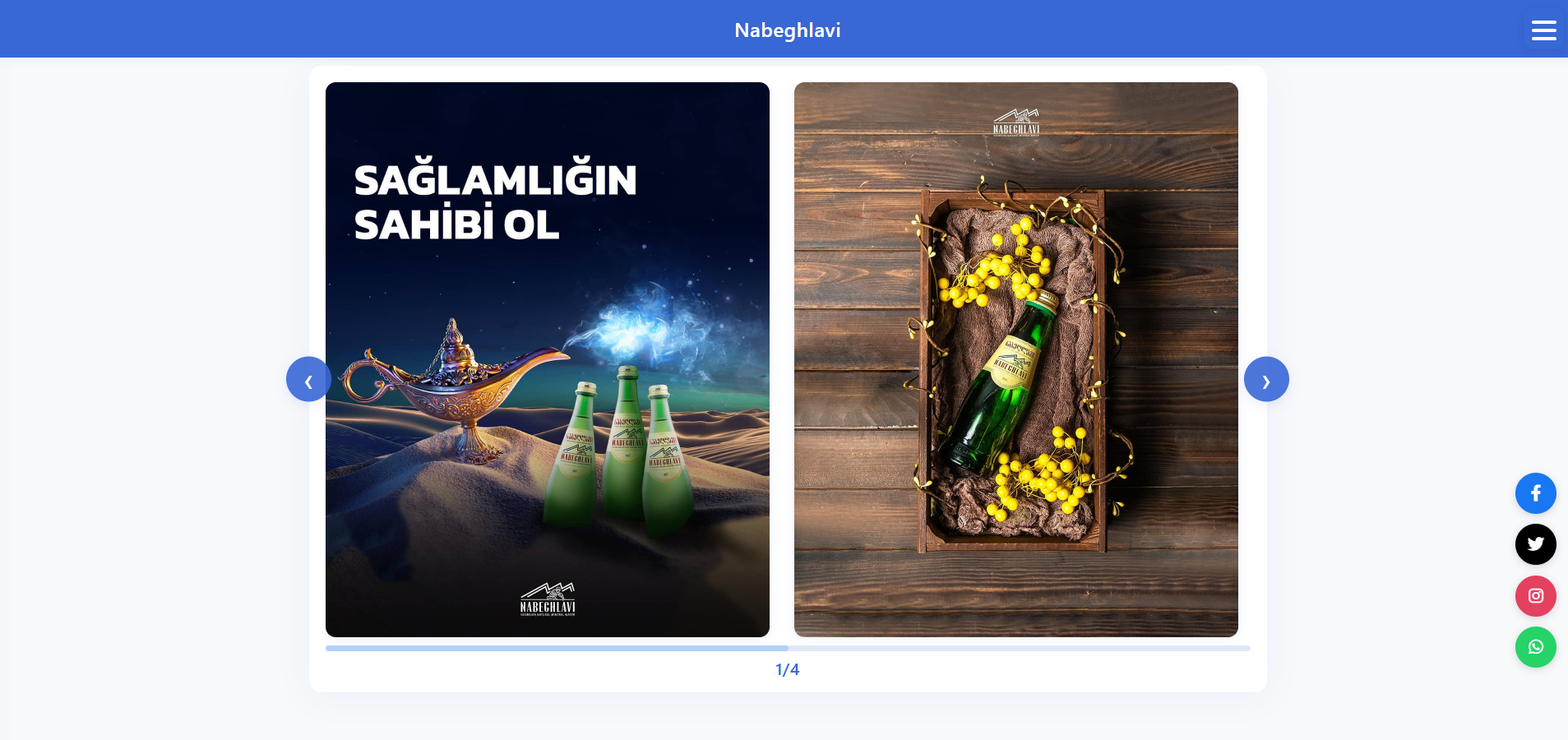Open the Facebook share button
This screenshot has width=1568, height=740.
tap(1535, 493)
